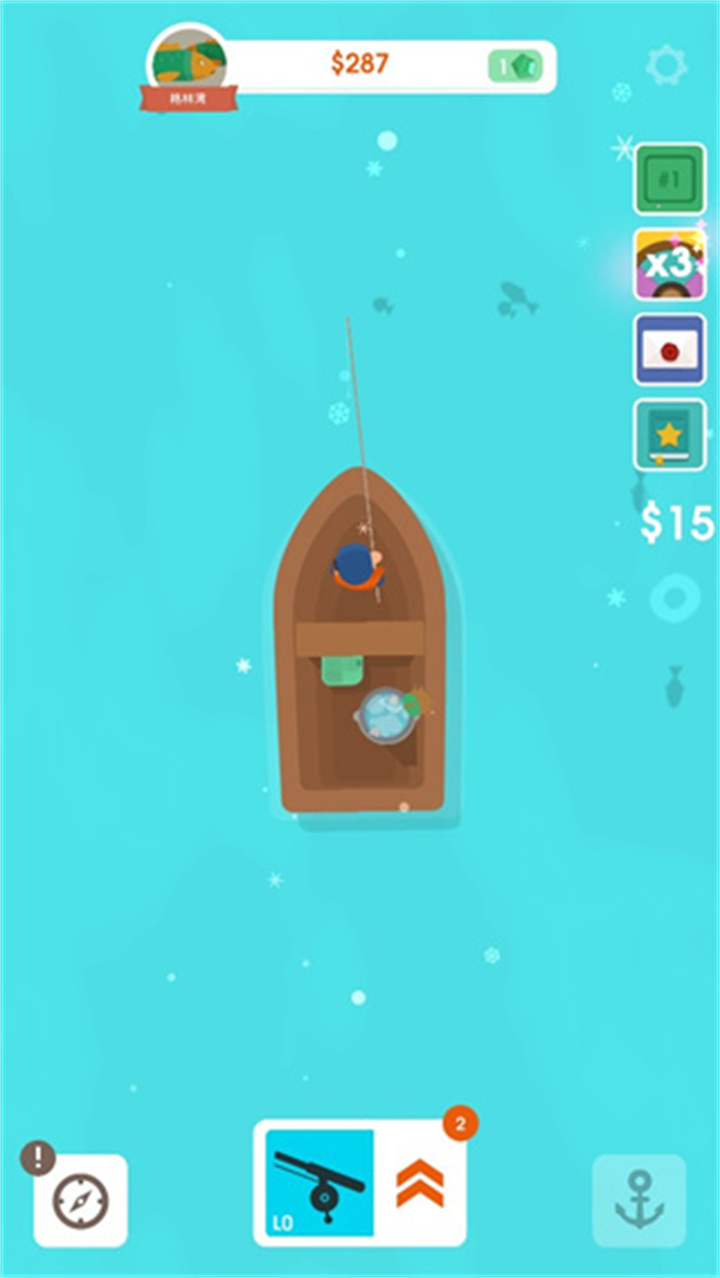Open the mail envelope

[x=669, y=350]
